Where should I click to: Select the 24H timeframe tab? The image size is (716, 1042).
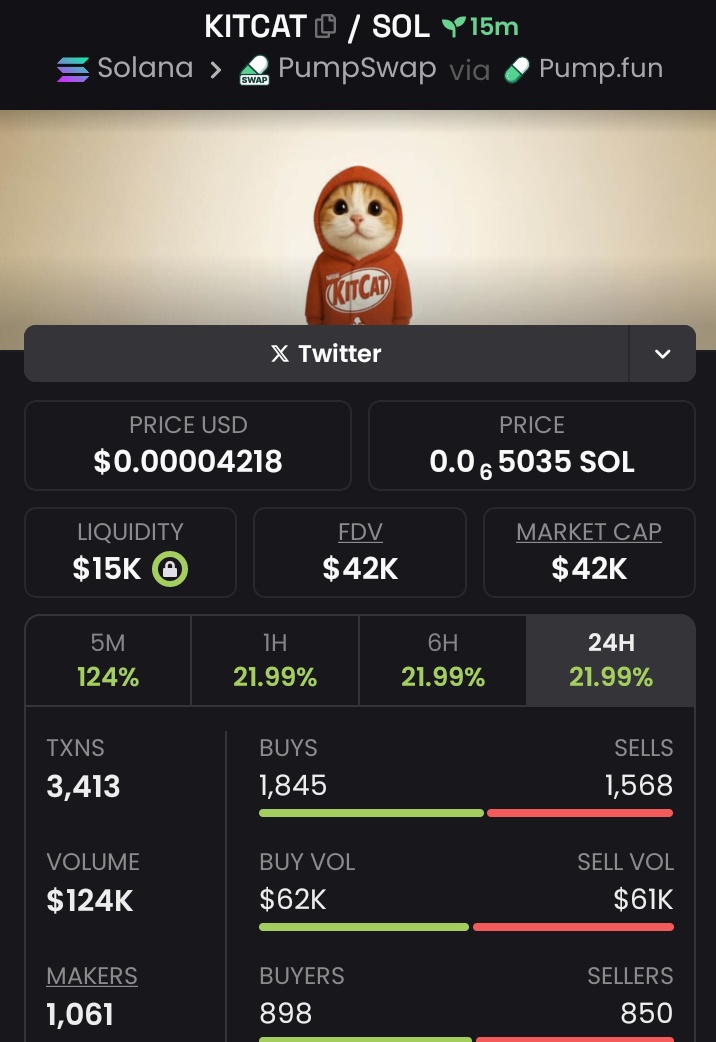pos(611,660)
